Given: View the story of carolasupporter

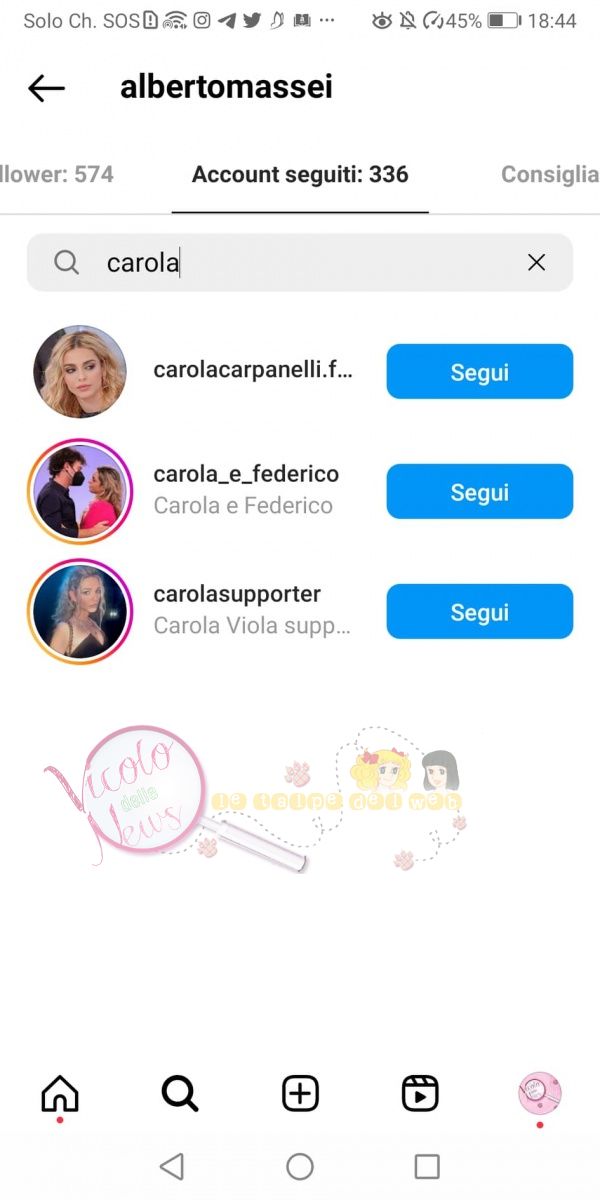Looking at the screenshot, I should point(80,612).
